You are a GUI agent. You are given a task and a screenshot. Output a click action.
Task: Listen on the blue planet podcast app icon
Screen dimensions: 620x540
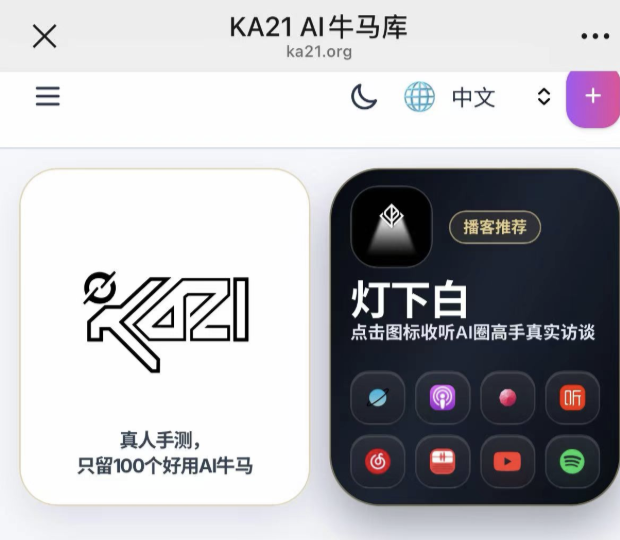[x=378, y=398]
